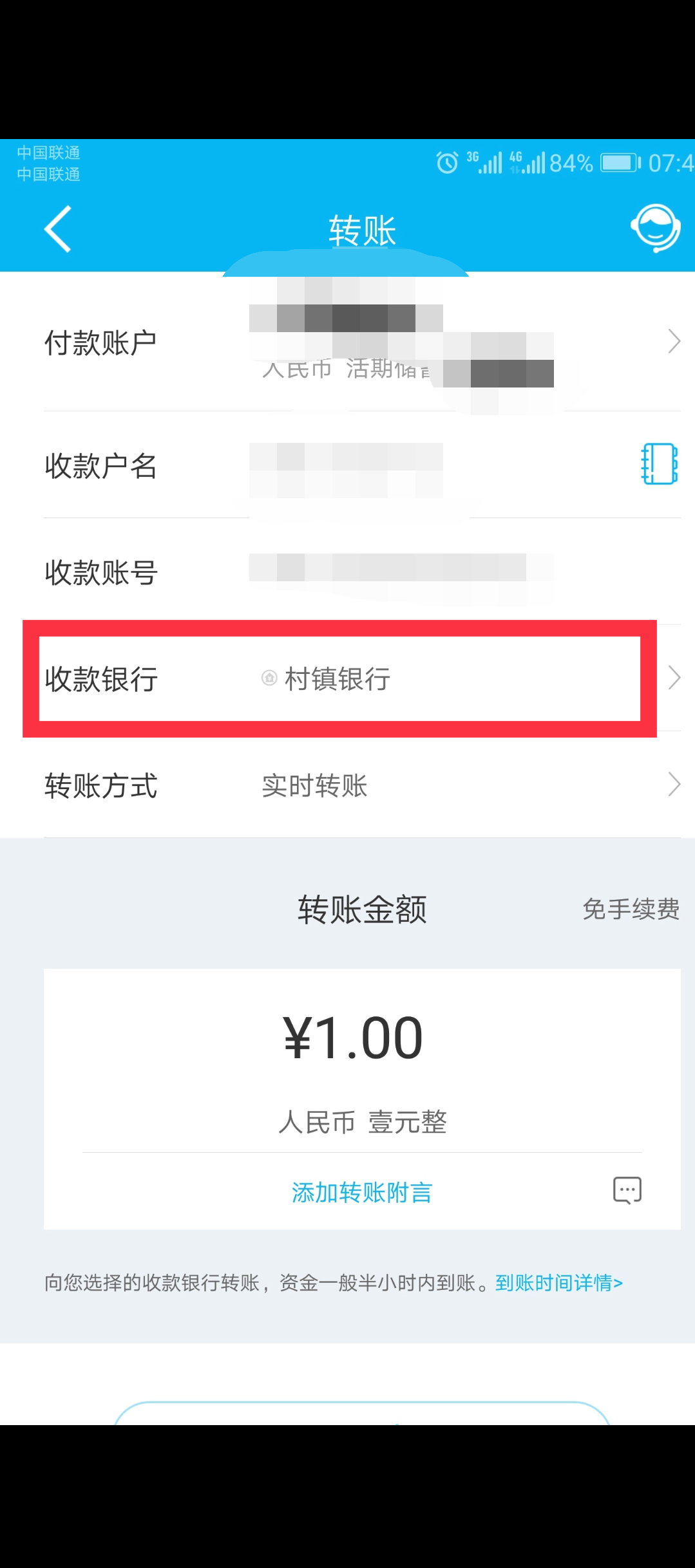Tap the message bubble icon beside 添加转账附言
Viewport: 695px width, 1568px height.
(x=627, y=1190)
